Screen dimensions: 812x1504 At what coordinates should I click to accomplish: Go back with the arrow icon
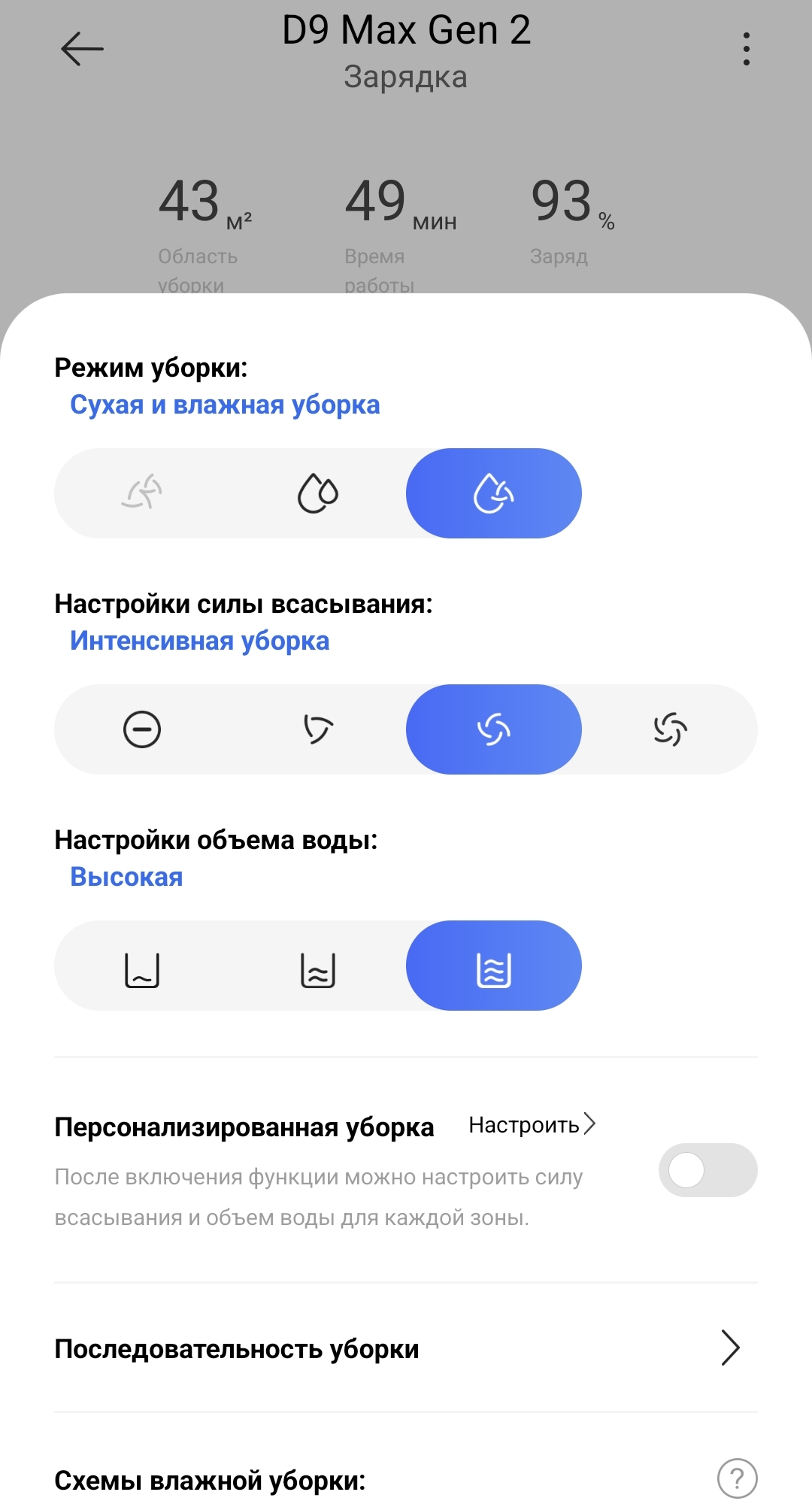coord(82,50)
